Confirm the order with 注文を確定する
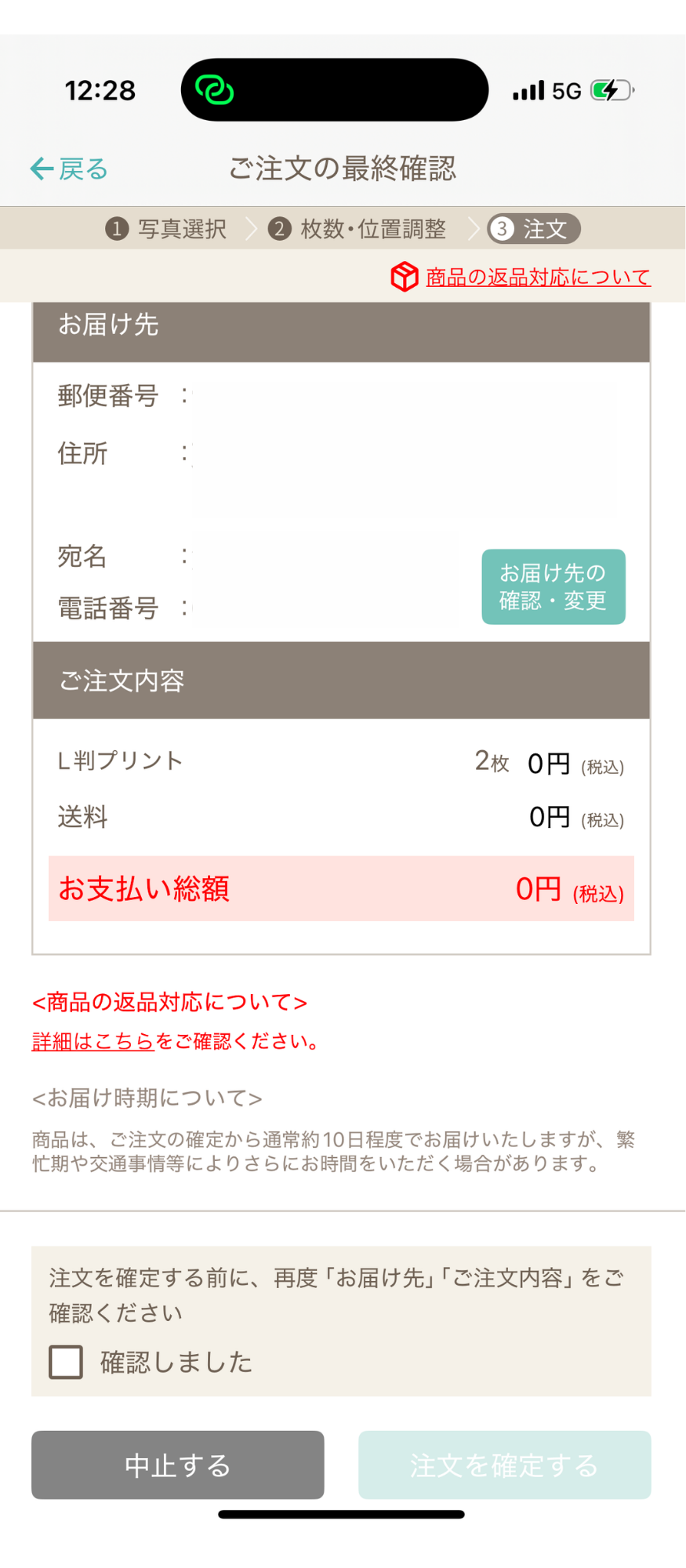This screenshot has width=686, height=1568. click(505, 1465)
